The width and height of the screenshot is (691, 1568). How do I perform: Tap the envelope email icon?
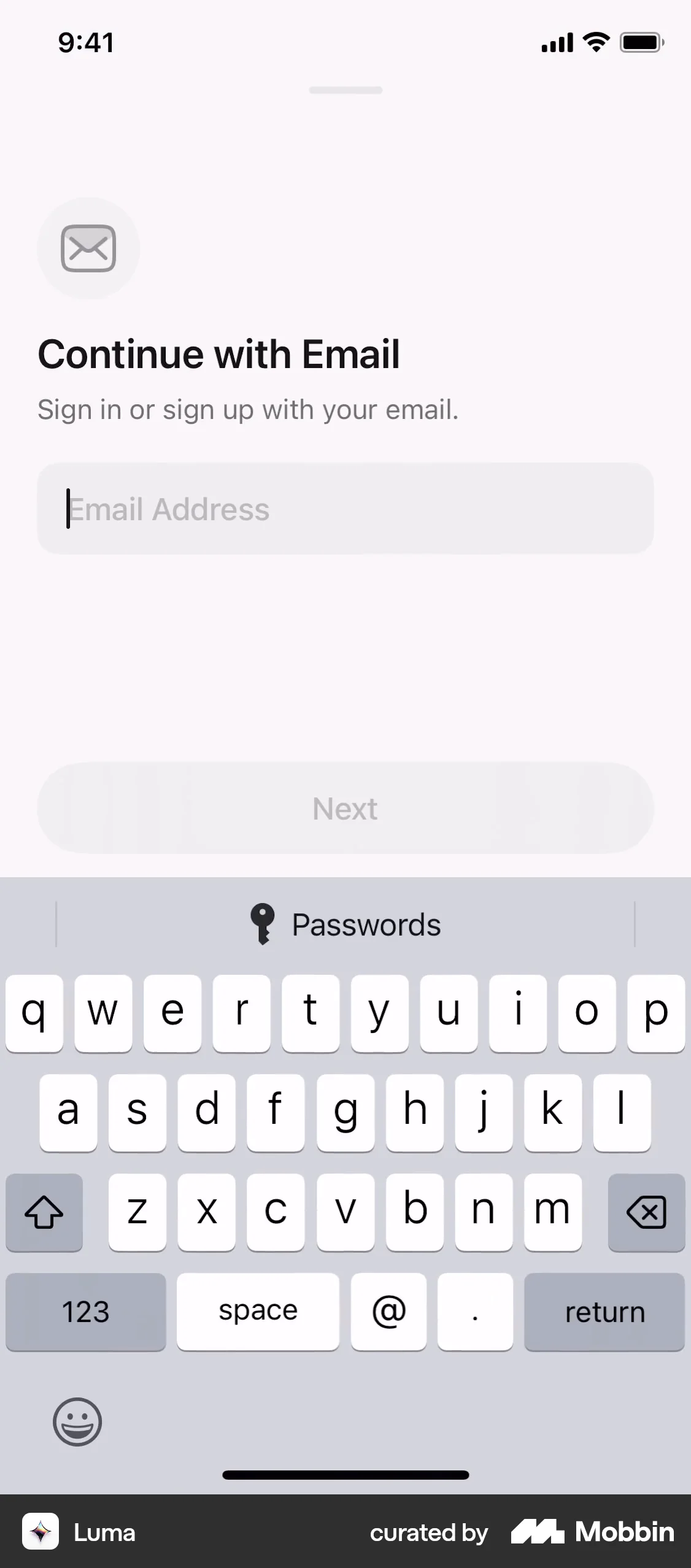tap(88, 248)
